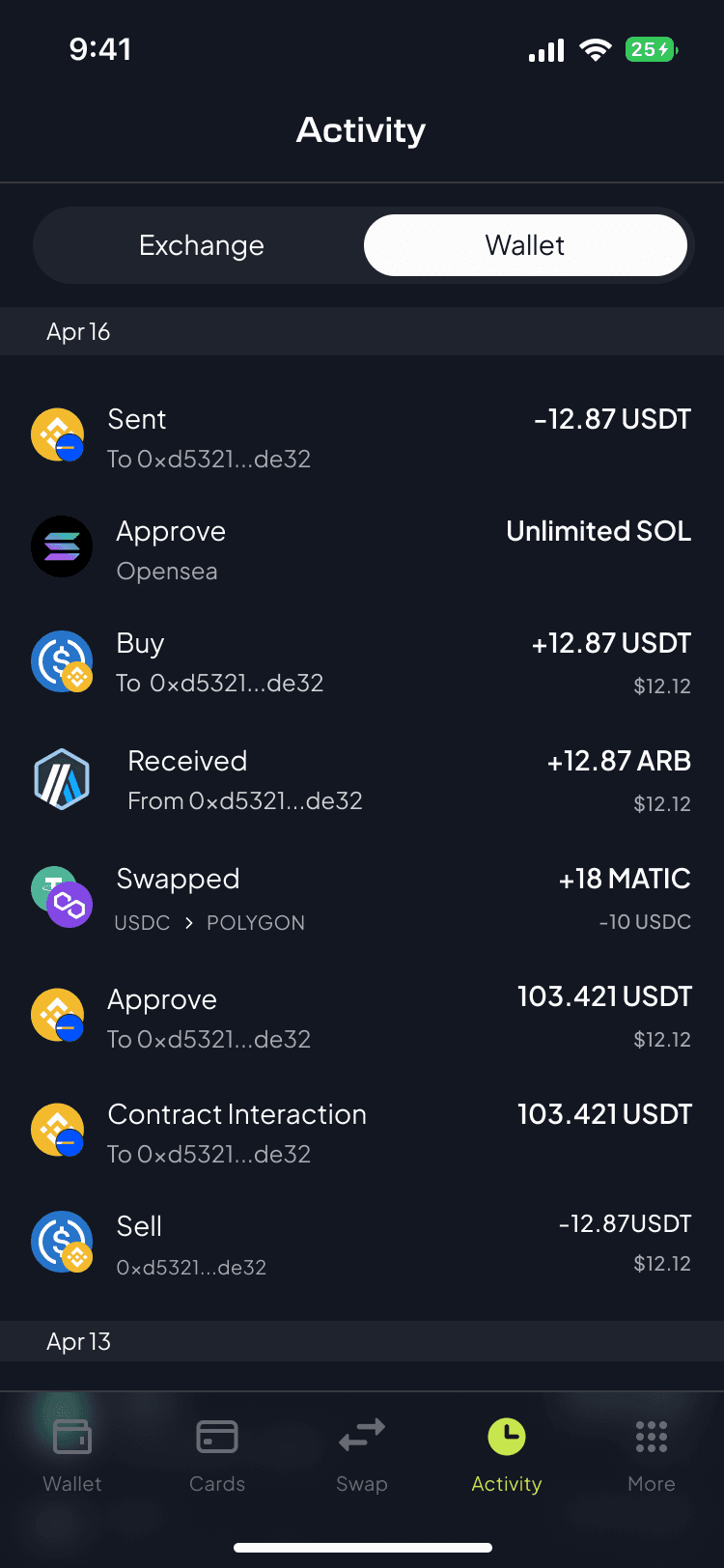724x1568 pixels.
Task: Open the Cards tab
Action: [217, 1454]
